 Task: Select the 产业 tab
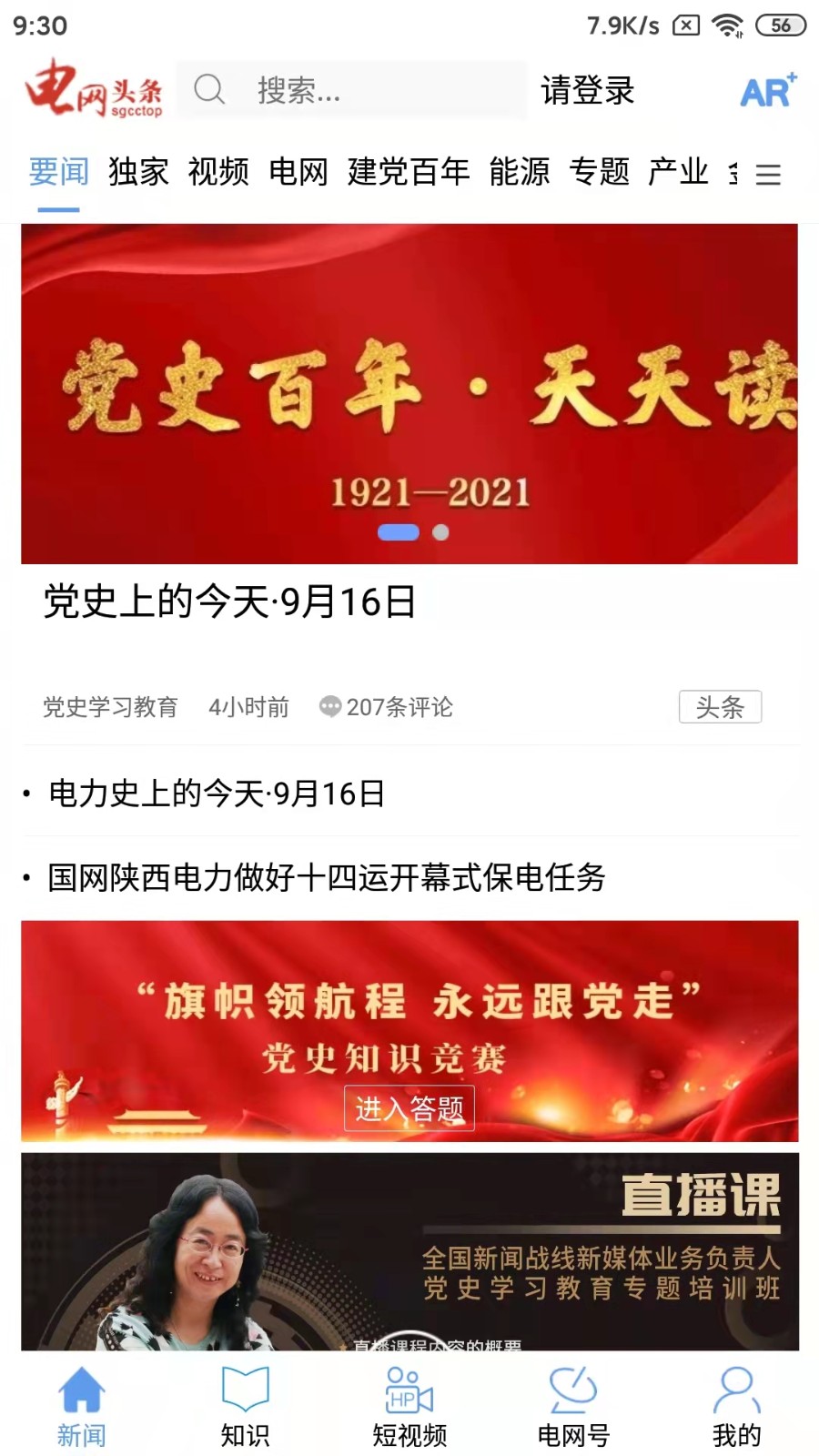(678, 171)
